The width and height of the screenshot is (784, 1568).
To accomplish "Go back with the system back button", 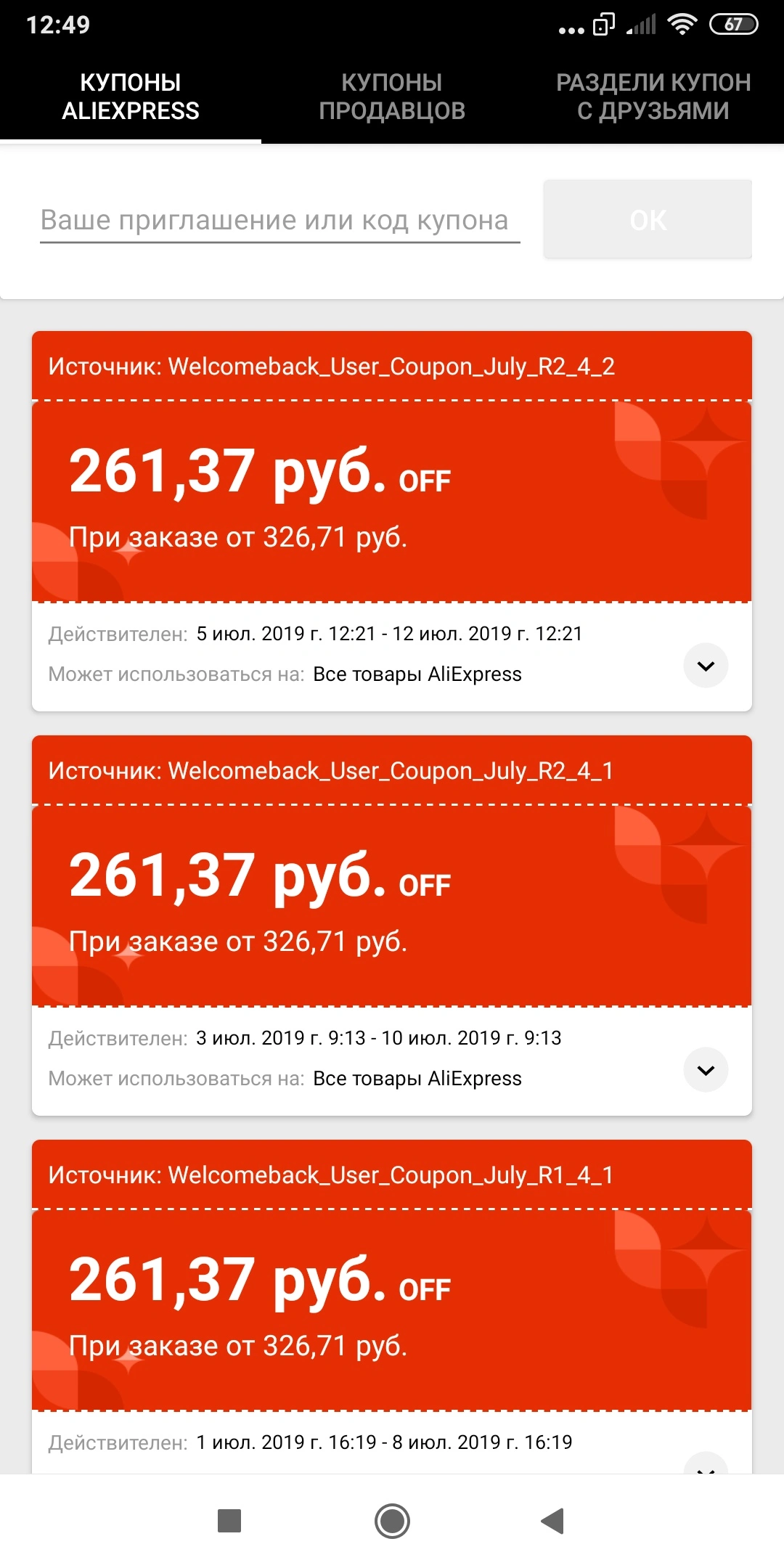I will point(553,1521).
